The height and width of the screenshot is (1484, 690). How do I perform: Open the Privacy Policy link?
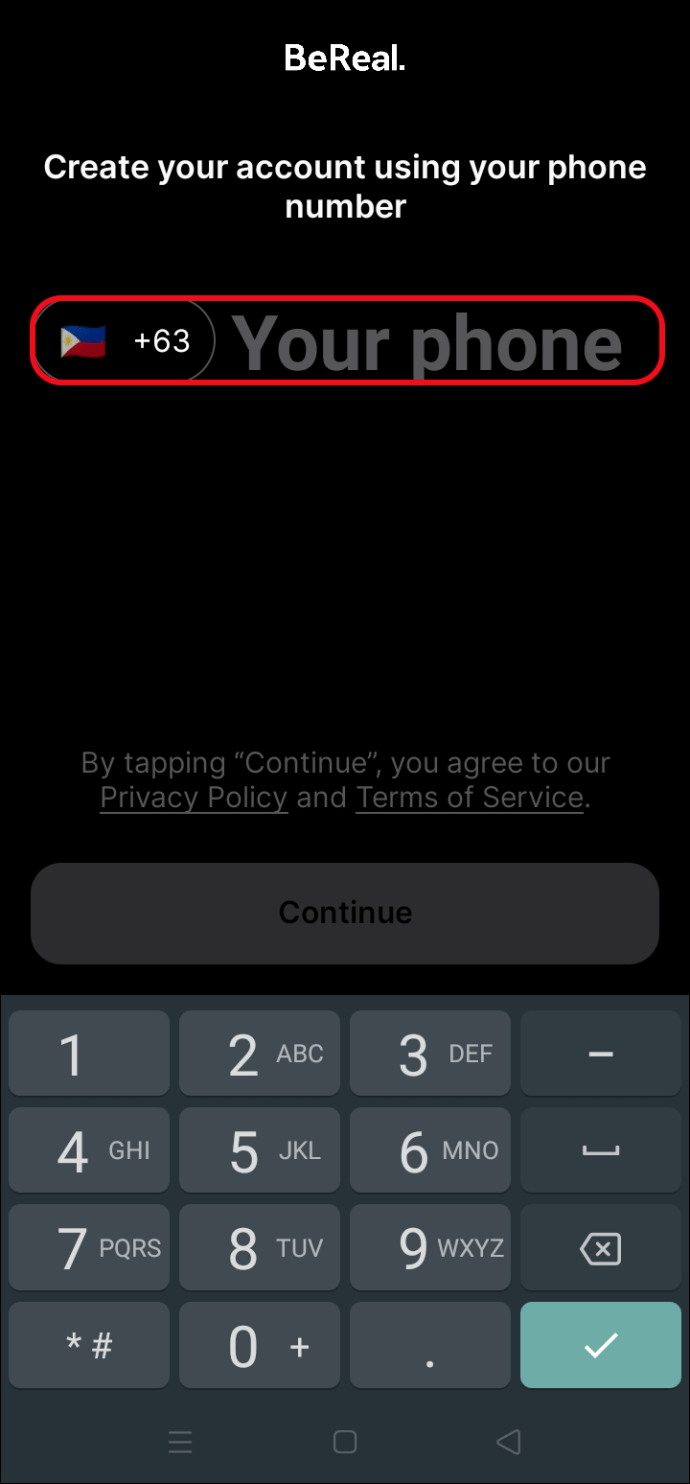[194, 797]
